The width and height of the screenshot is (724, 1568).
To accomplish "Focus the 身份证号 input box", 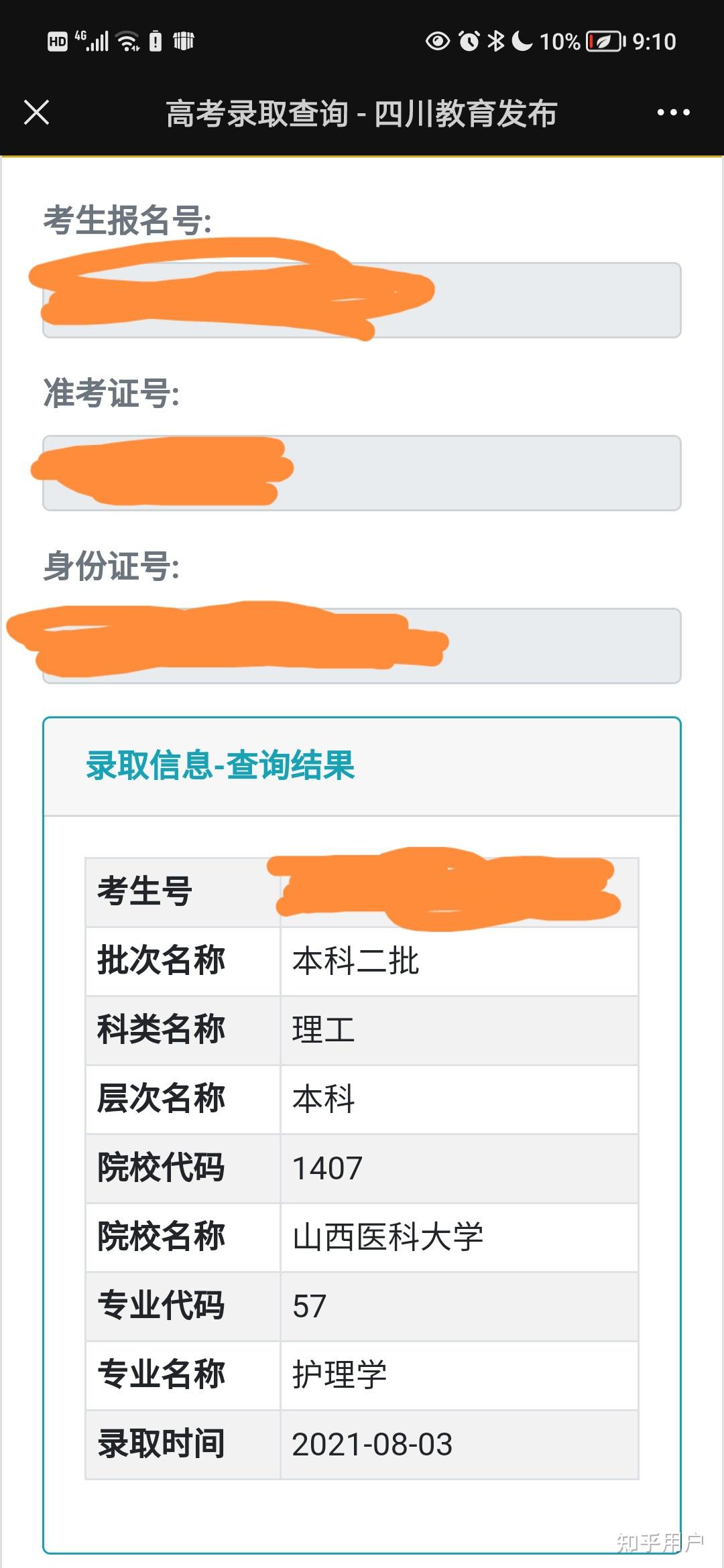I will tap(563, 646).
